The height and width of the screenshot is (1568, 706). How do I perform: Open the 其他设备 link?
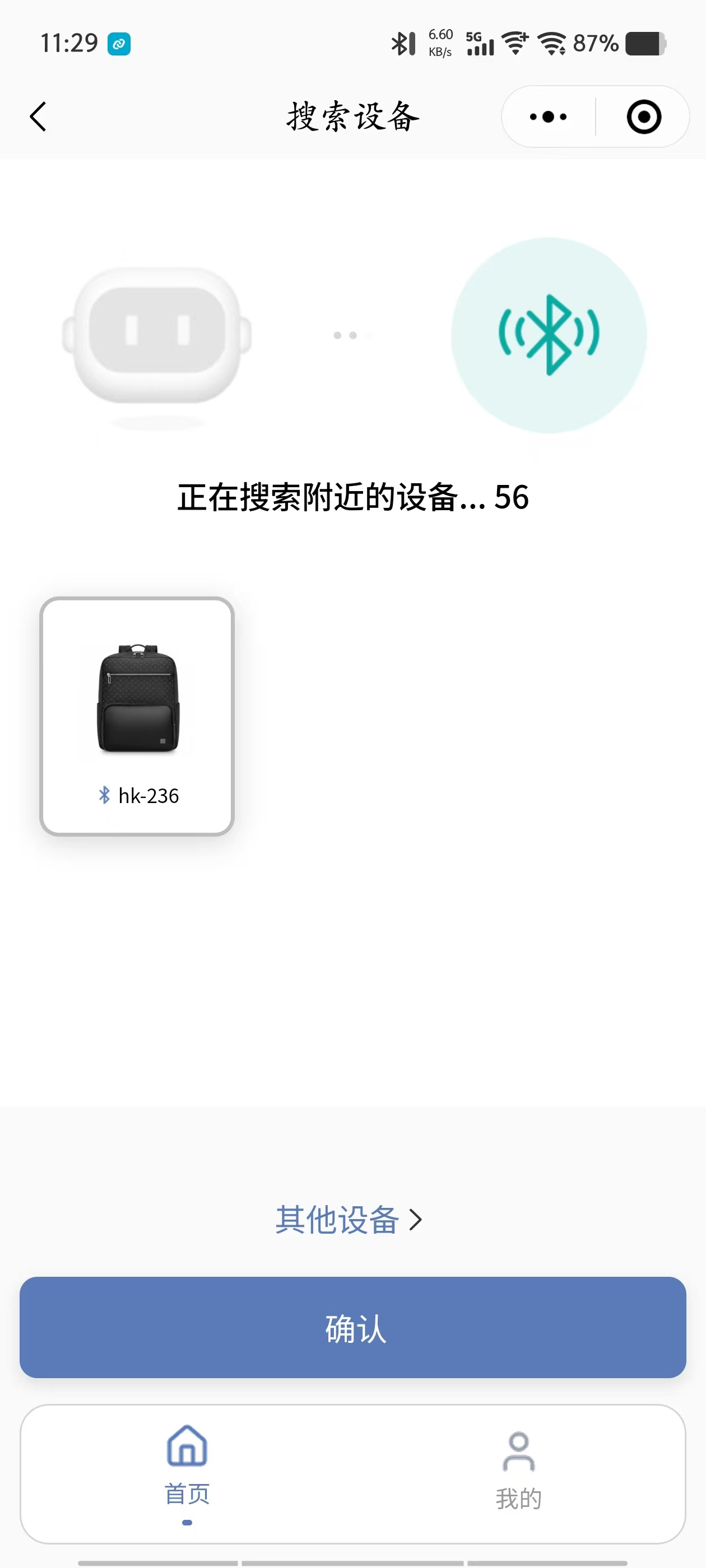pyautogui.click(x=349, y=1219)
